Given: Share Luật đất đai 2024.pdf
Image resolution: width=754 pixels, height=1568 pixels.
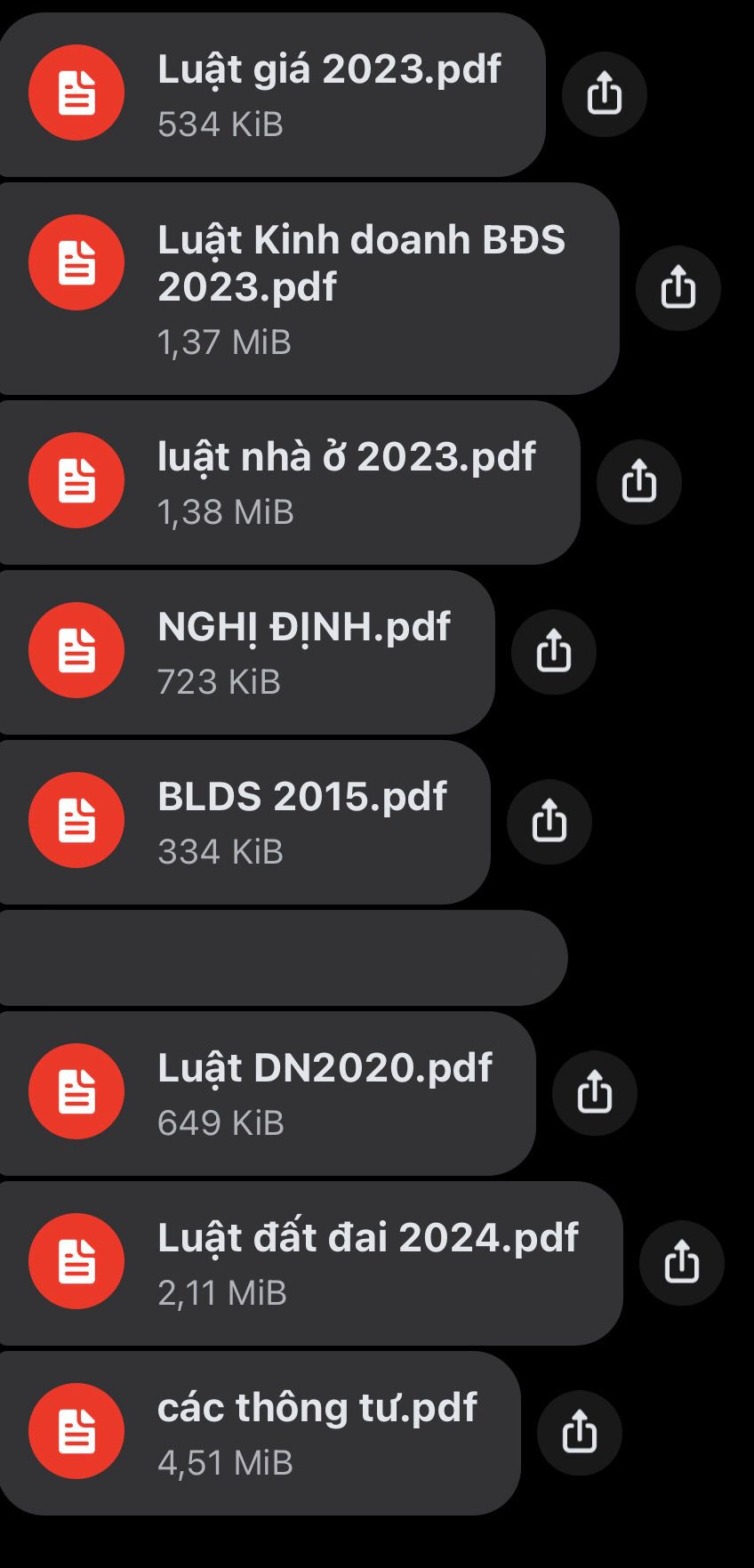Looking at the screenshot, I should point(682,1263).
